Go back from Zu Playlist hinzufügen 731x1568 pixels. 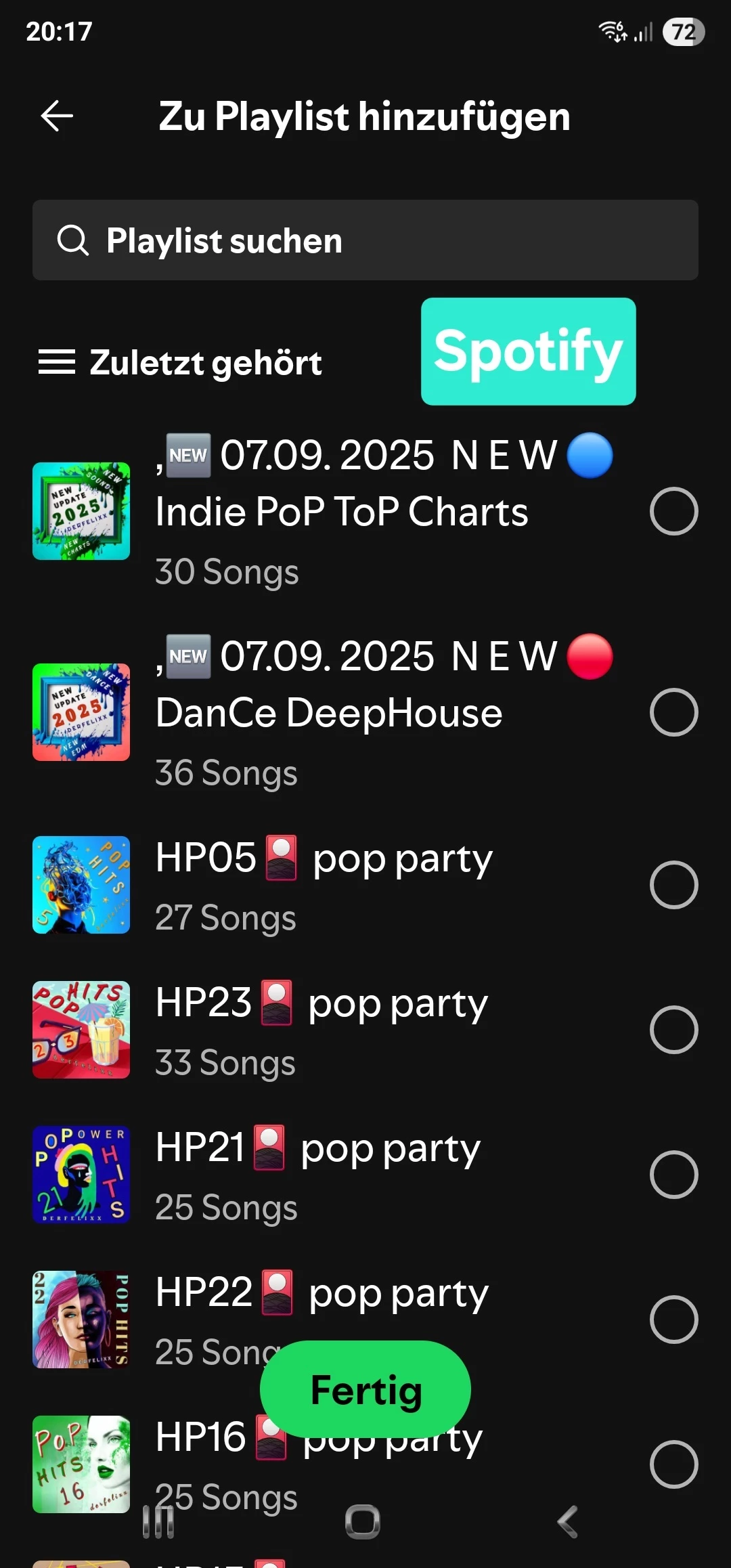click(57, 116)
